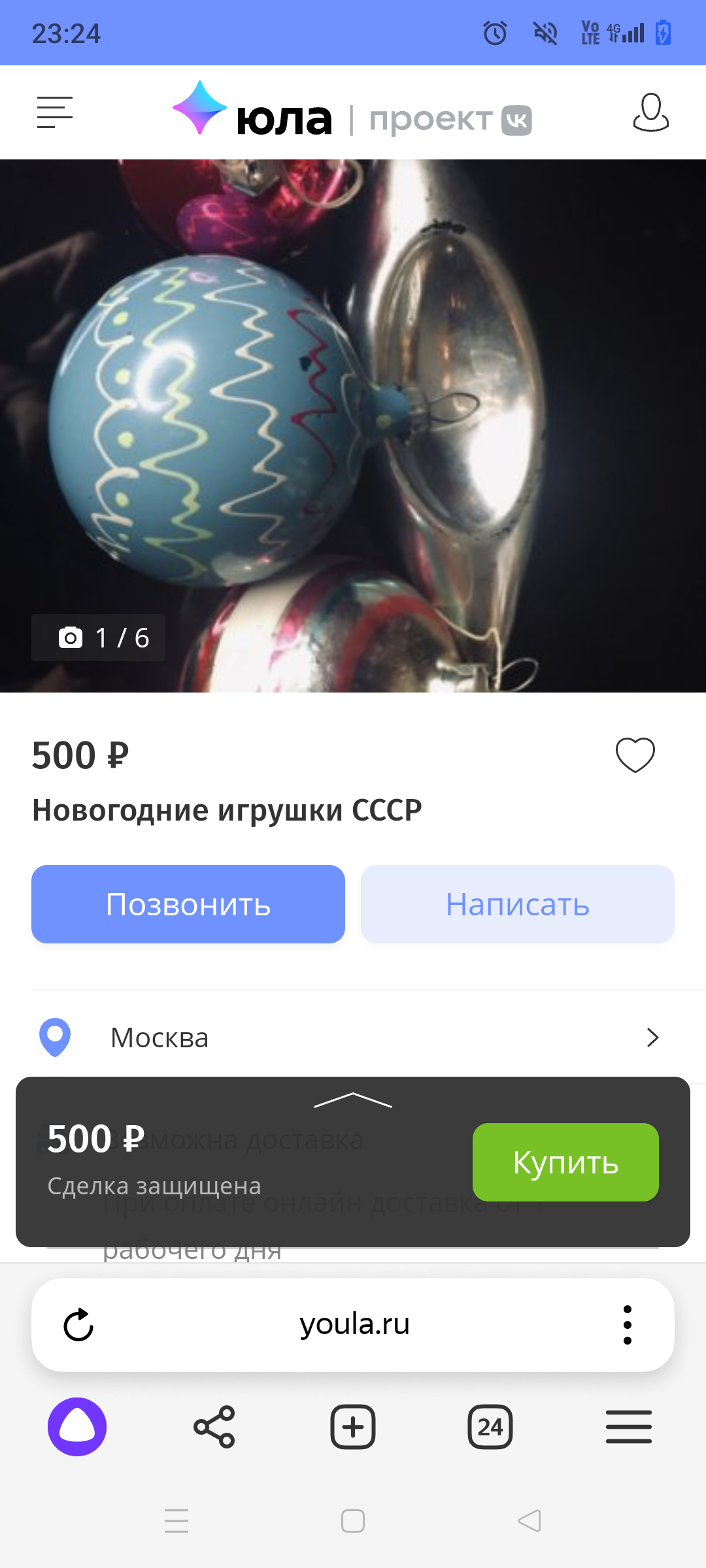Open the youla.ru address bar
This screenshot has height=1568, width=706.
354,1325
